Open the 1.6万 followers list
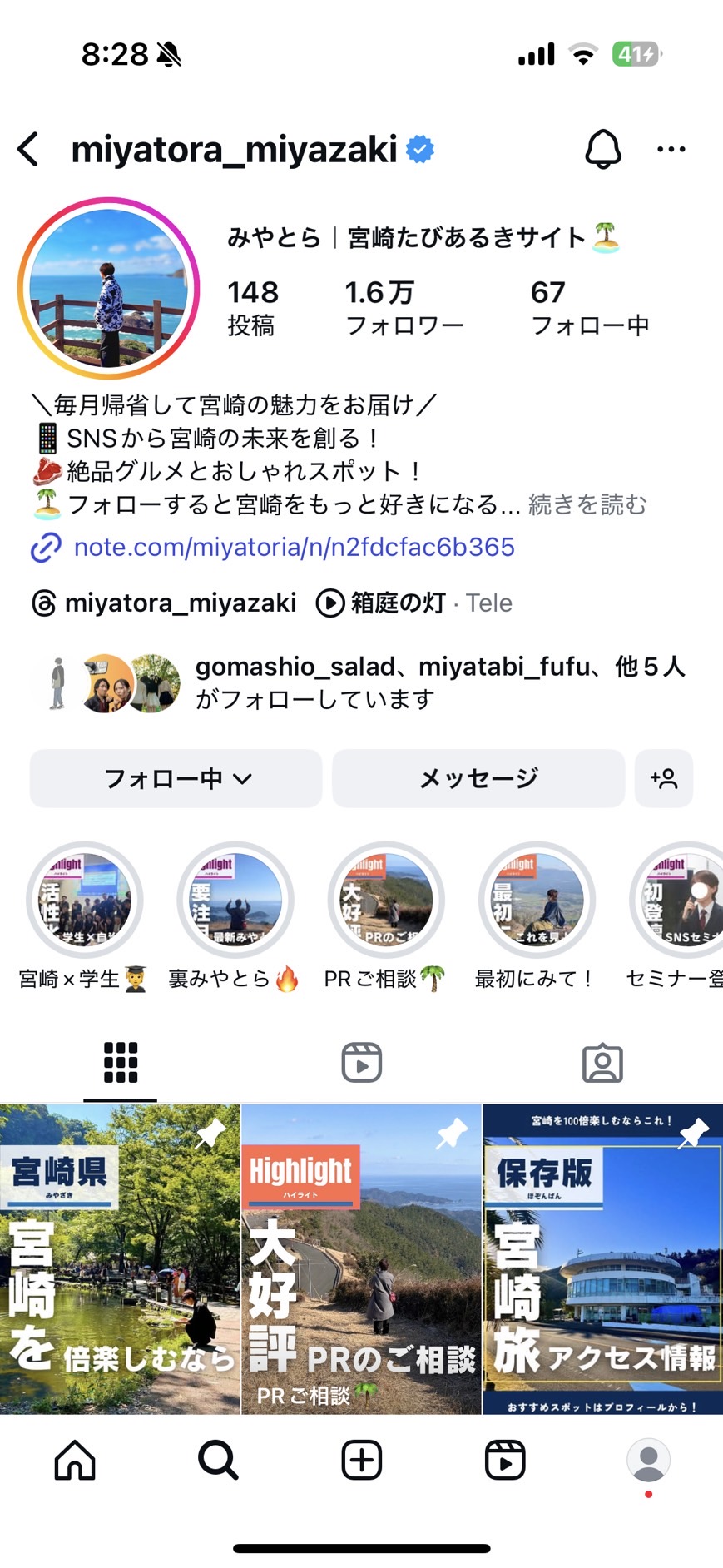 [404, 308]
